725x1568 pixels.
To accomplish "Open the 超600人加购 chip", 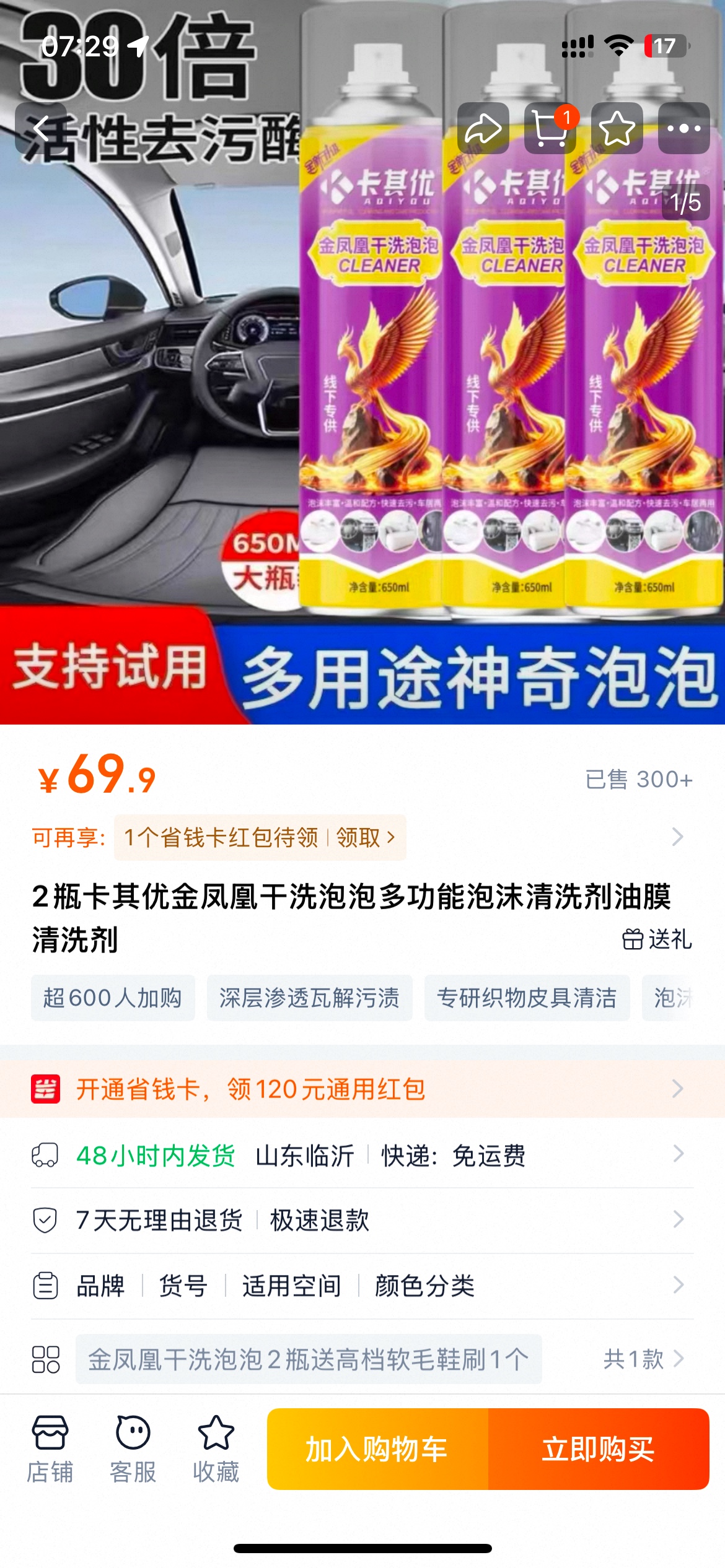I will click(113, 998).
